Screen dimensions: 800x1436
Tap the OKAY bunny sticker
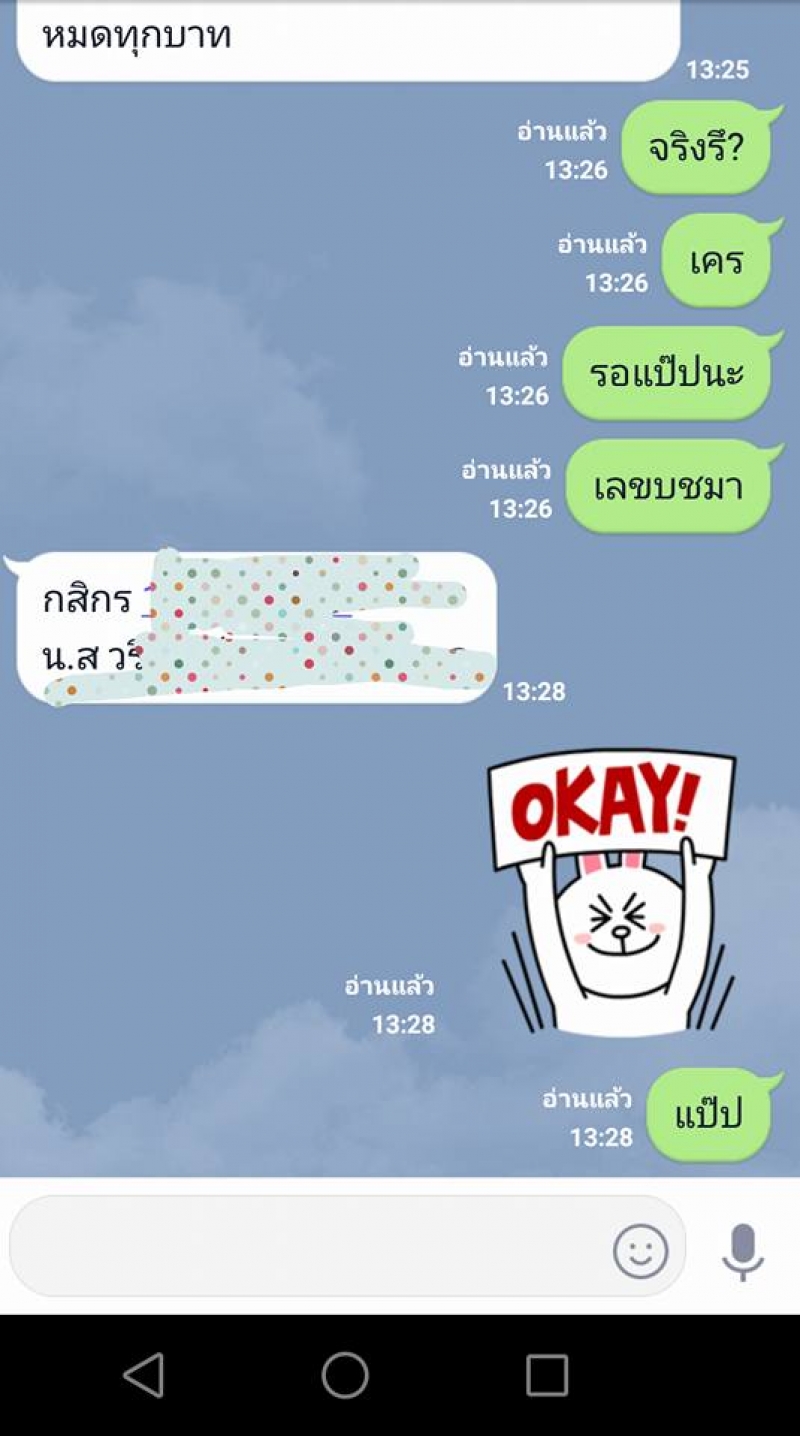click(610, 890)
